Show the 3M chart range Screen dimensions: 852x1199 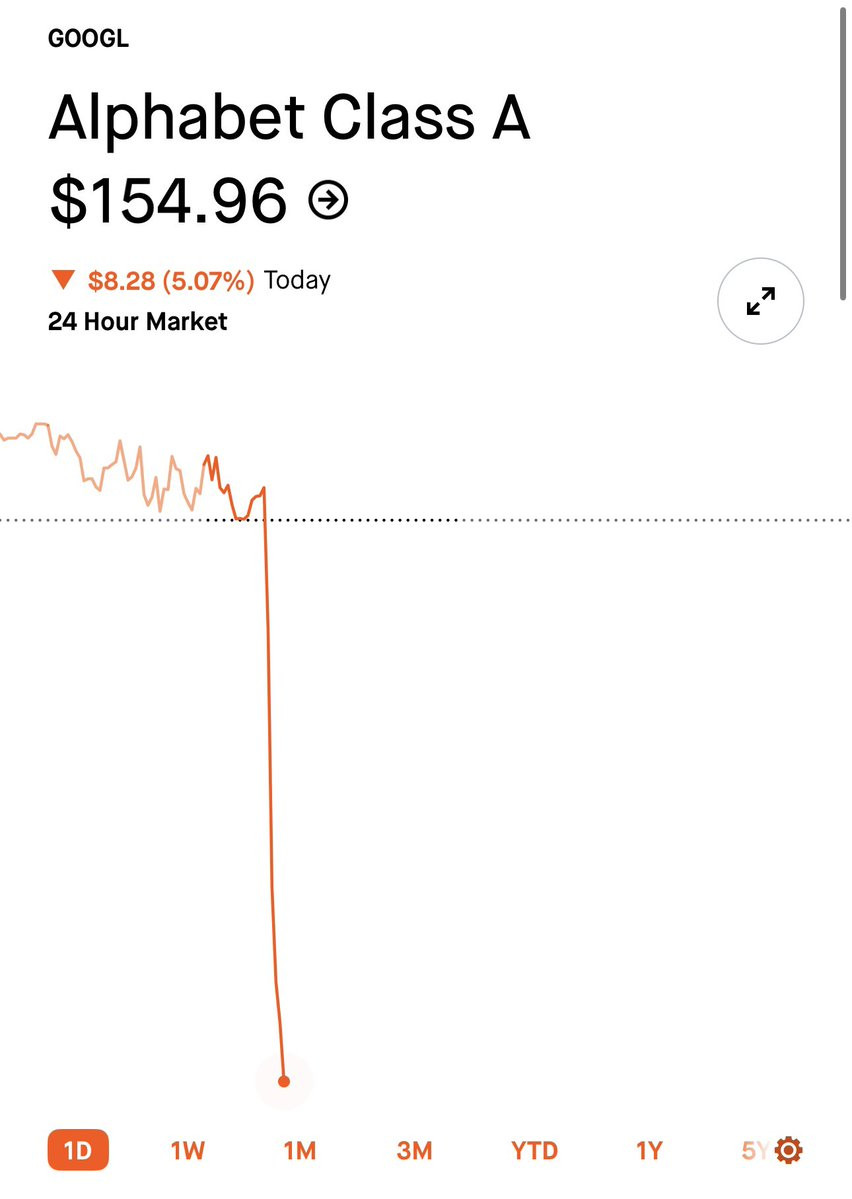tap(414, 1150)
